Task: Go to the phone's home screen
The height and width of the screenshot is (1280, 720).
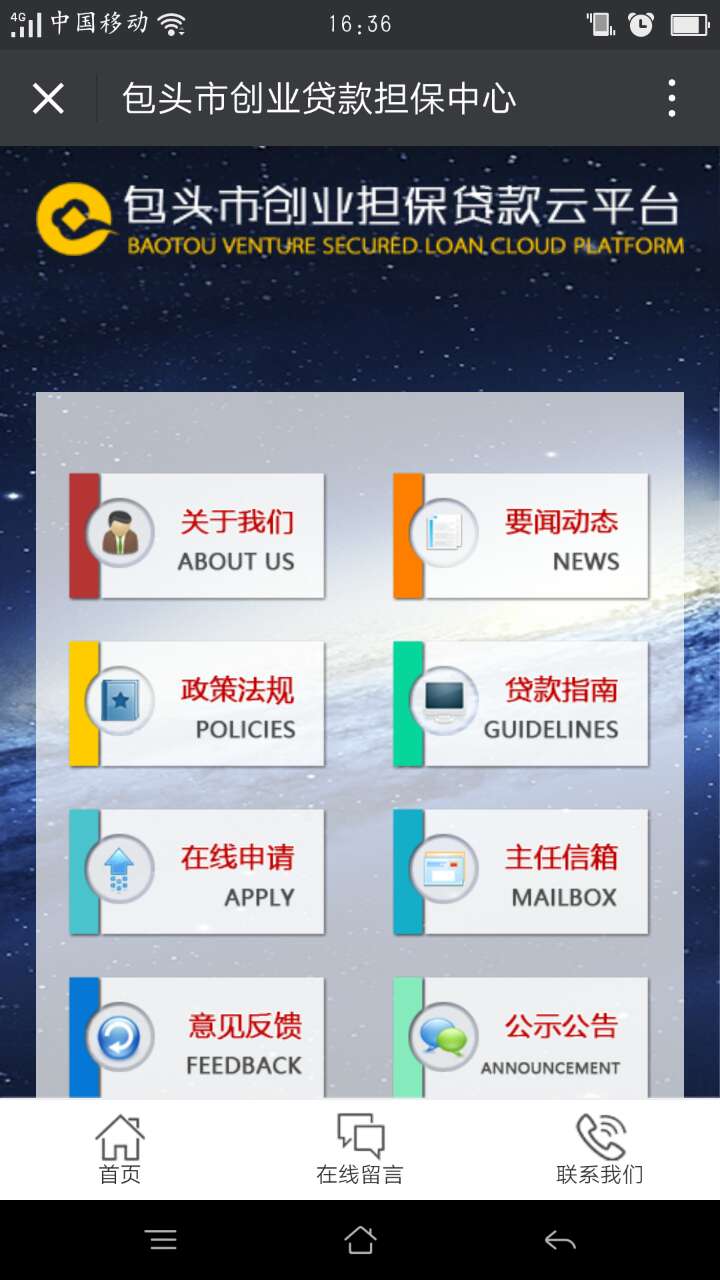Action: tap(360, 1241)
